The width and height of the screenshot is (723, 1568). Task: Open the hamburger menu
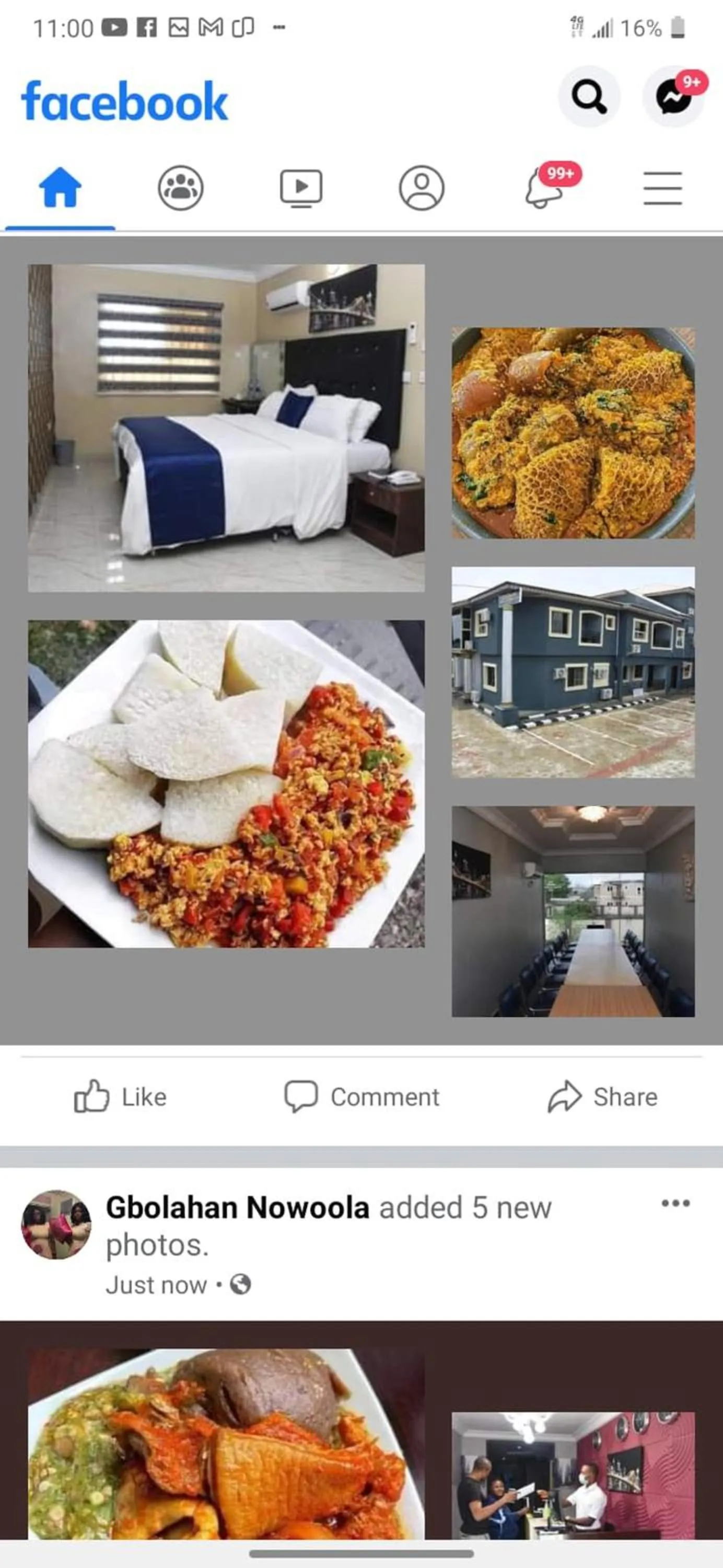tap(663, 189)
